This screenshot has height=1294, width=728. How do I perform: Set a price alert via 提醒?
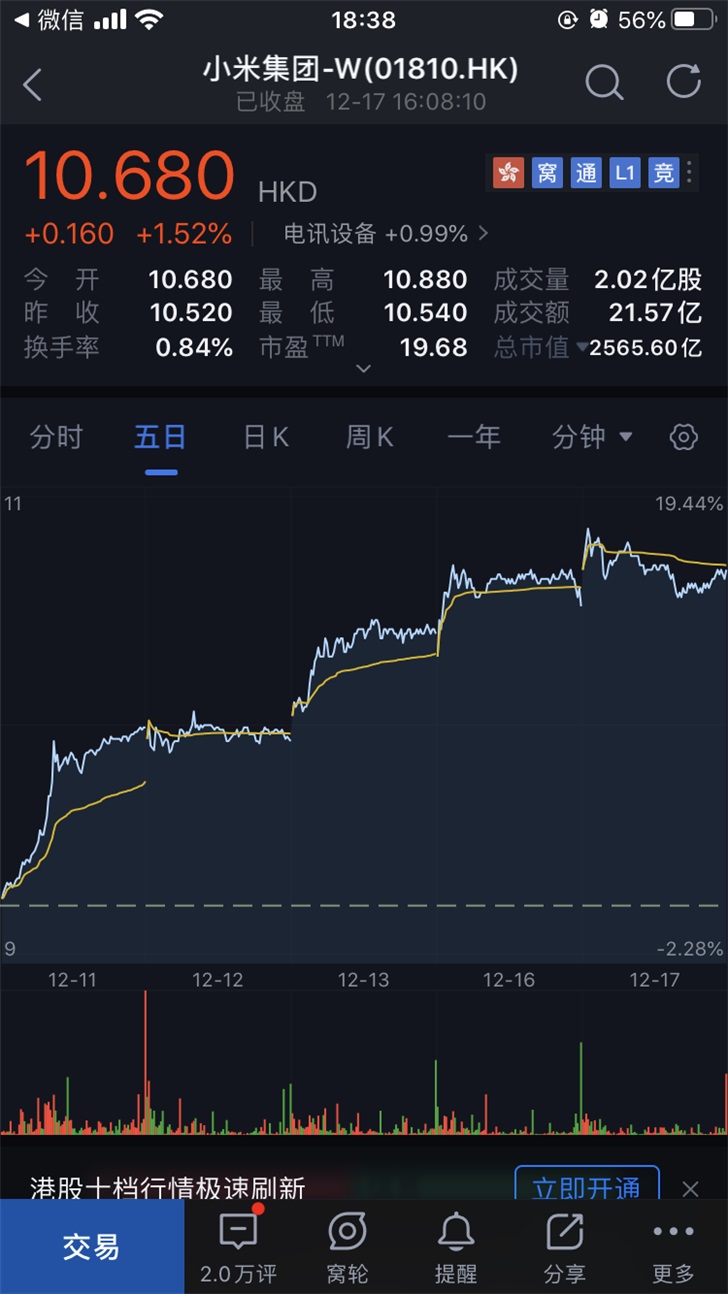[x=456, y=1248]
